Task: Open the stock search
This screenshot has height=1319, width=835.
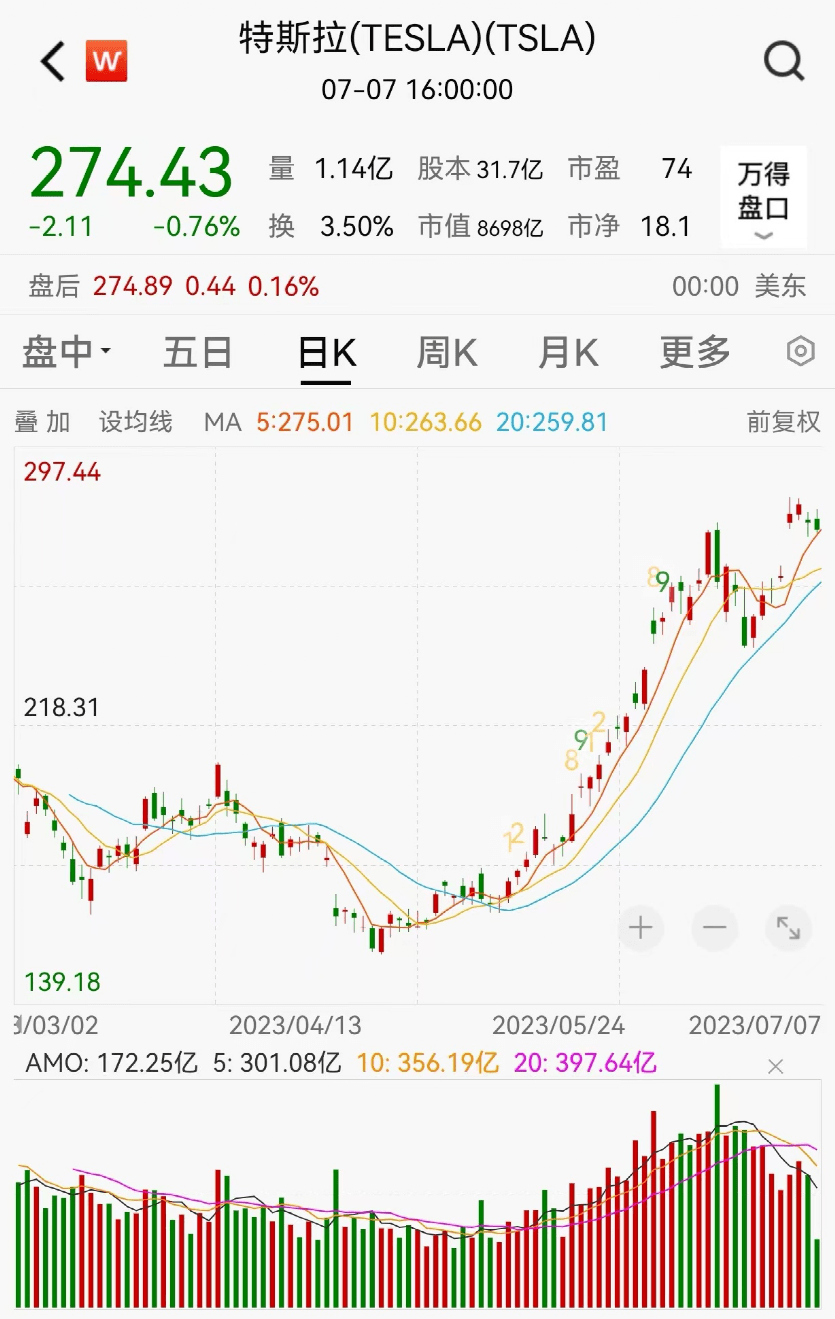Action: (x=783, y=62)
